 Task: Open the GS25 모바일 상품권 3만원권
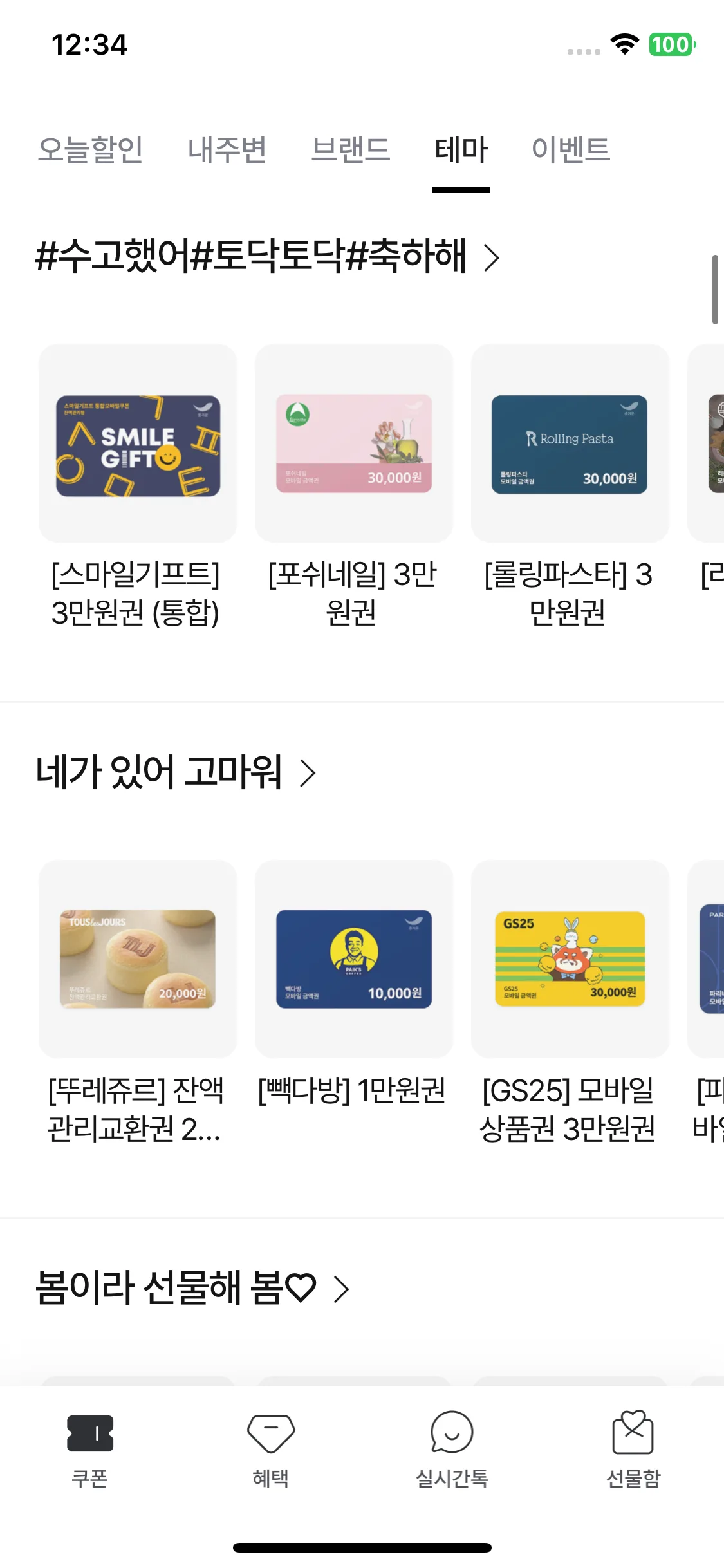(570, 1003)
